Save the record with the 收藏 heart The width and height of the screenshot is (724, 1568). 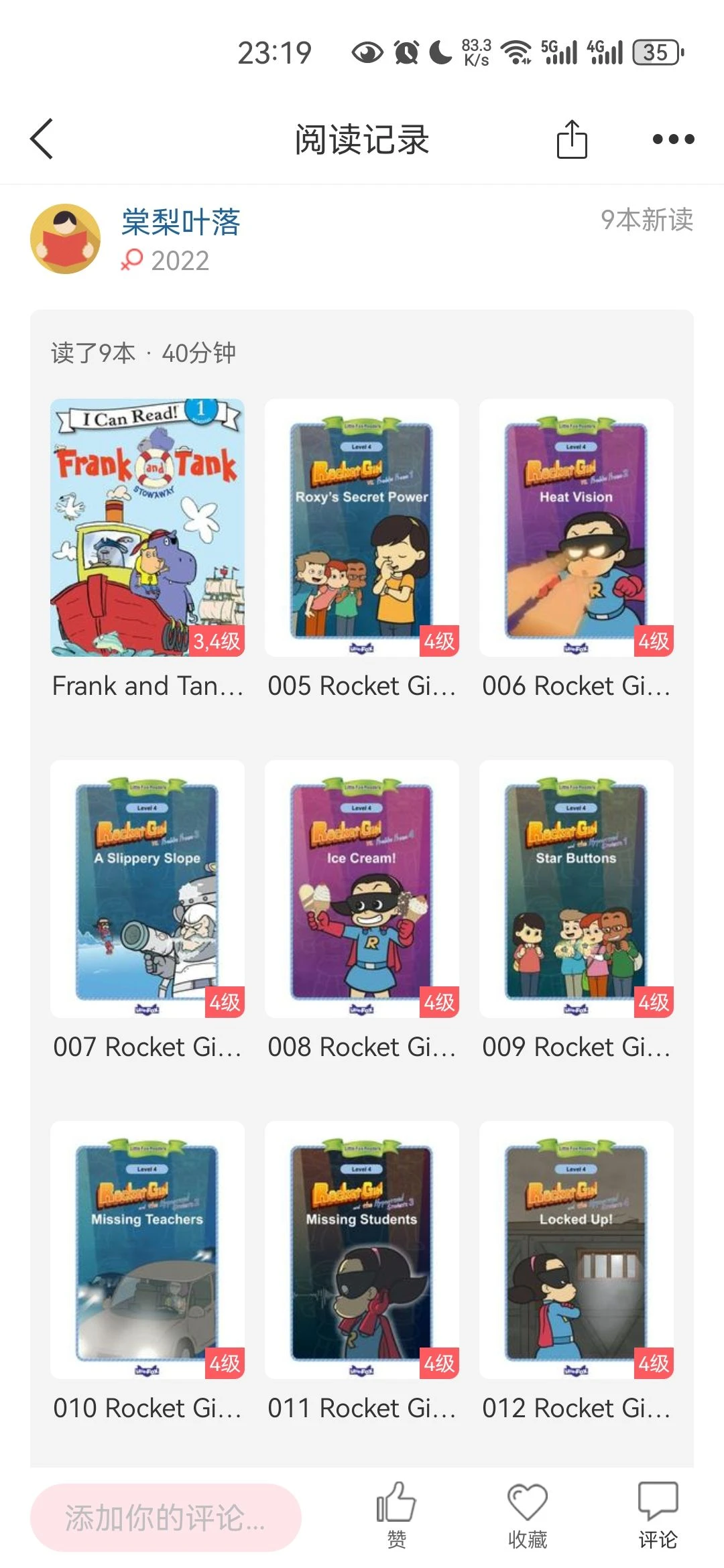[528, 1514]
